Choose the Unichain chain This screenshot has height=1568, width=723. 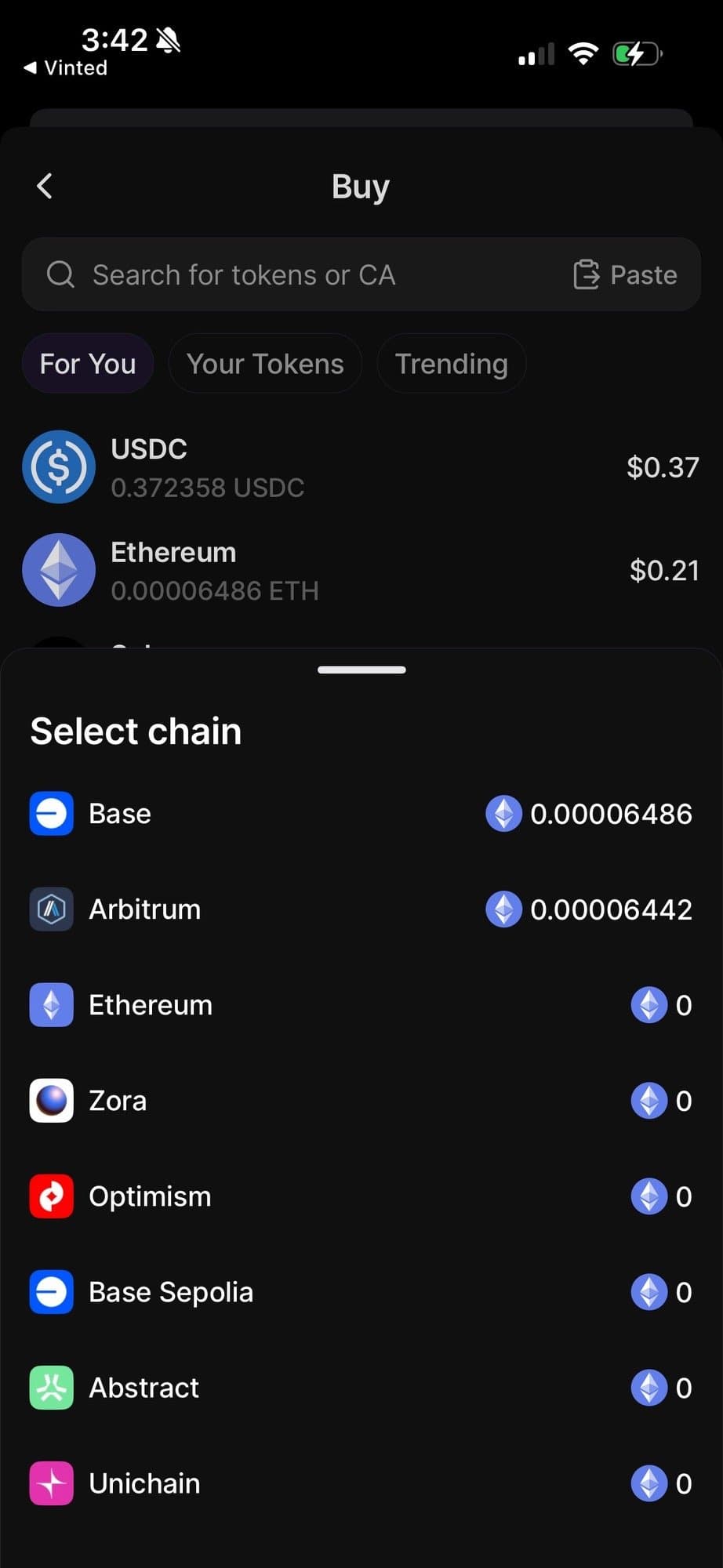tap(361, 1483)
